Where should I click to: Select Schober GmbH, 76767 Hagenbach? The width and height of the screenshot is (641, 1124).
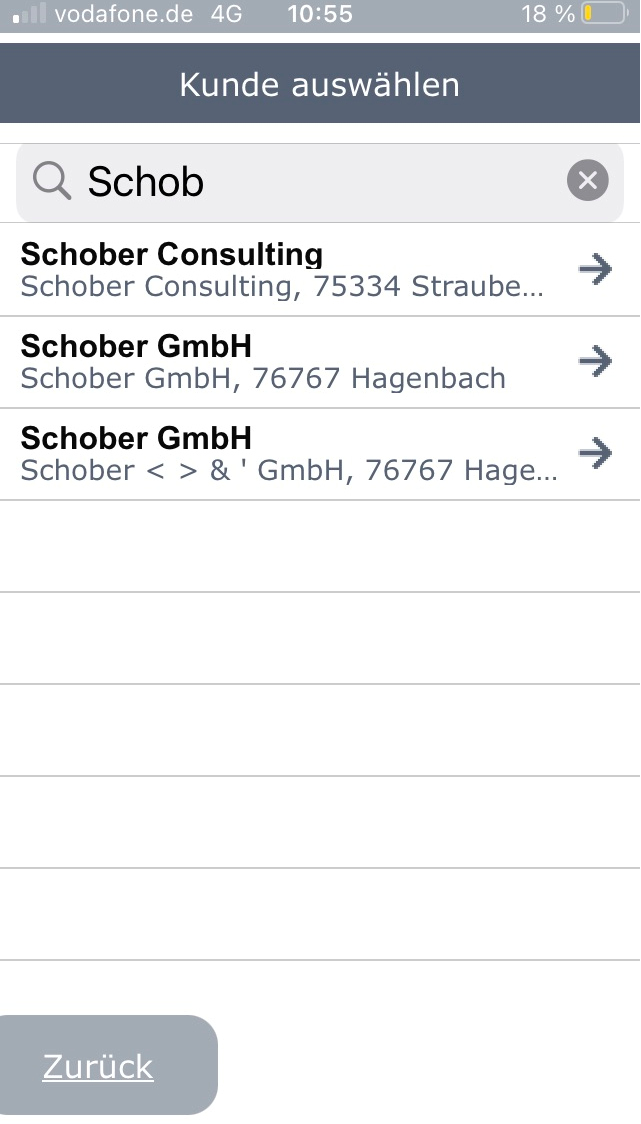(x=320, y=362)
